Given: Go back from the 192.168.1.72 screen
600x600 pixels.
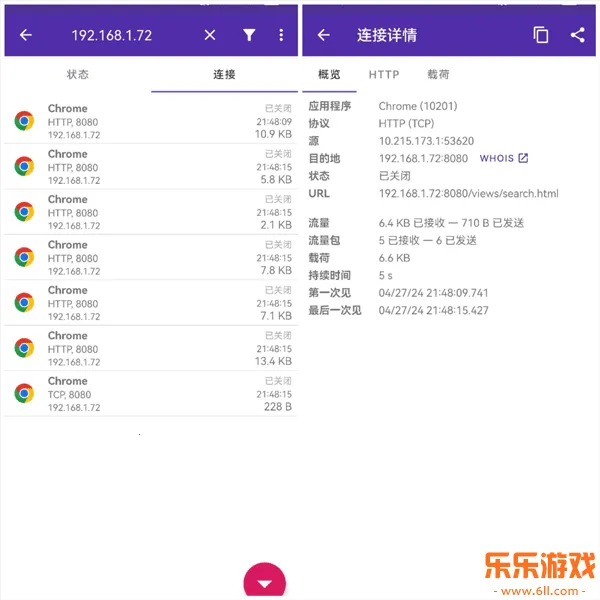Looking at the screenshot, I should pos(26,35).
